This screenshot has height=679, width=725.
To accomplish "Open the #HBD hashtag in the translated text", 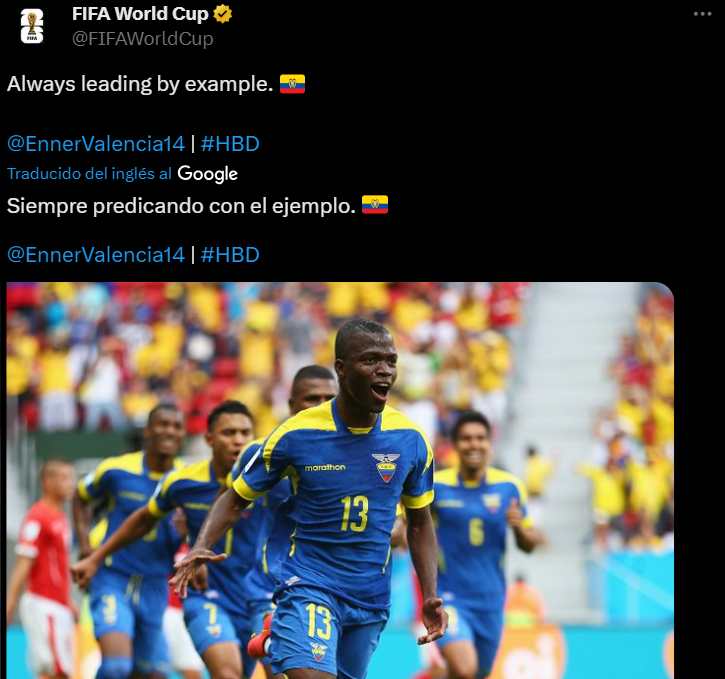I will (230, 255).
